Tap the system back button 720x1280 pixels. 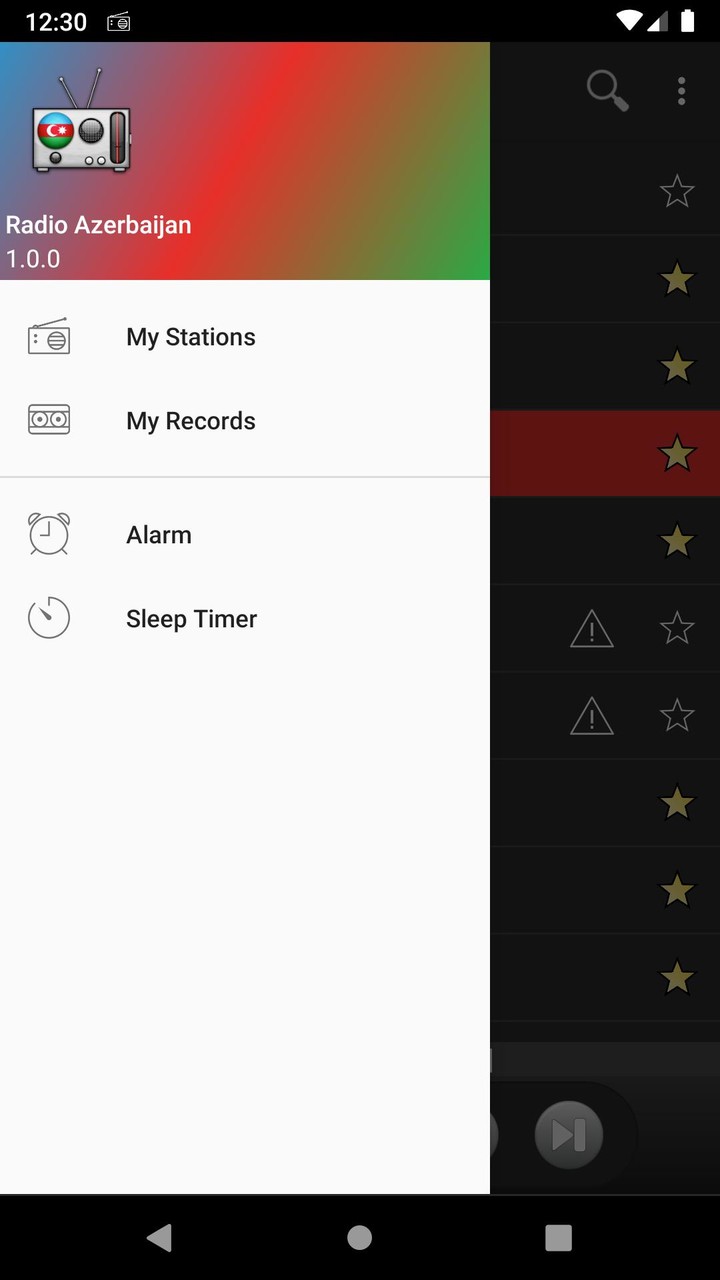click(159, 1238)
